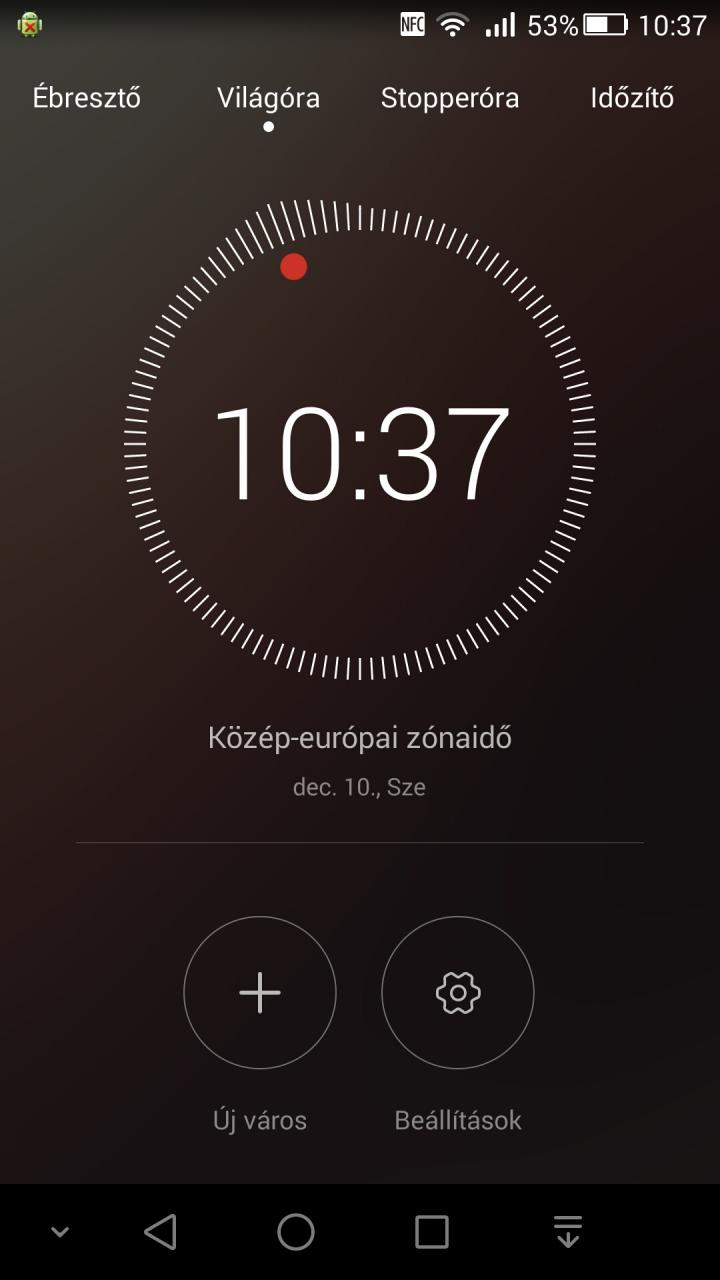The width and height of the screenshot is (720, 1280).
Task: Pull down the notification panel icon
Action: pos(568,1232)
